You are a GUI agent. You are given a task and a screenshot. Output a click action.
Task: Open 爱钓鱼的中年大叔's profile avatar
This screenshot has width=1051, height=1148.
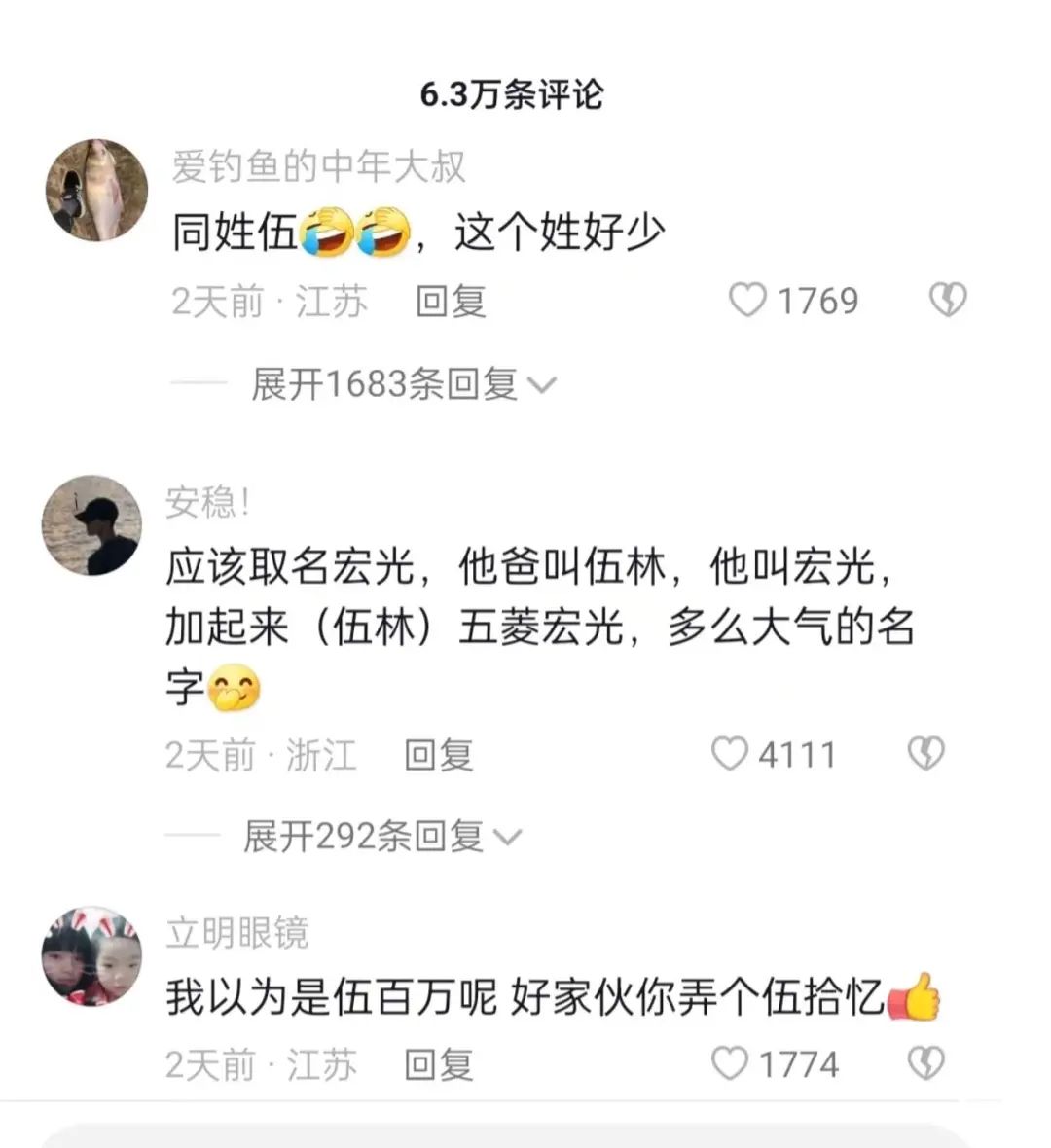(x=97, y=190)
